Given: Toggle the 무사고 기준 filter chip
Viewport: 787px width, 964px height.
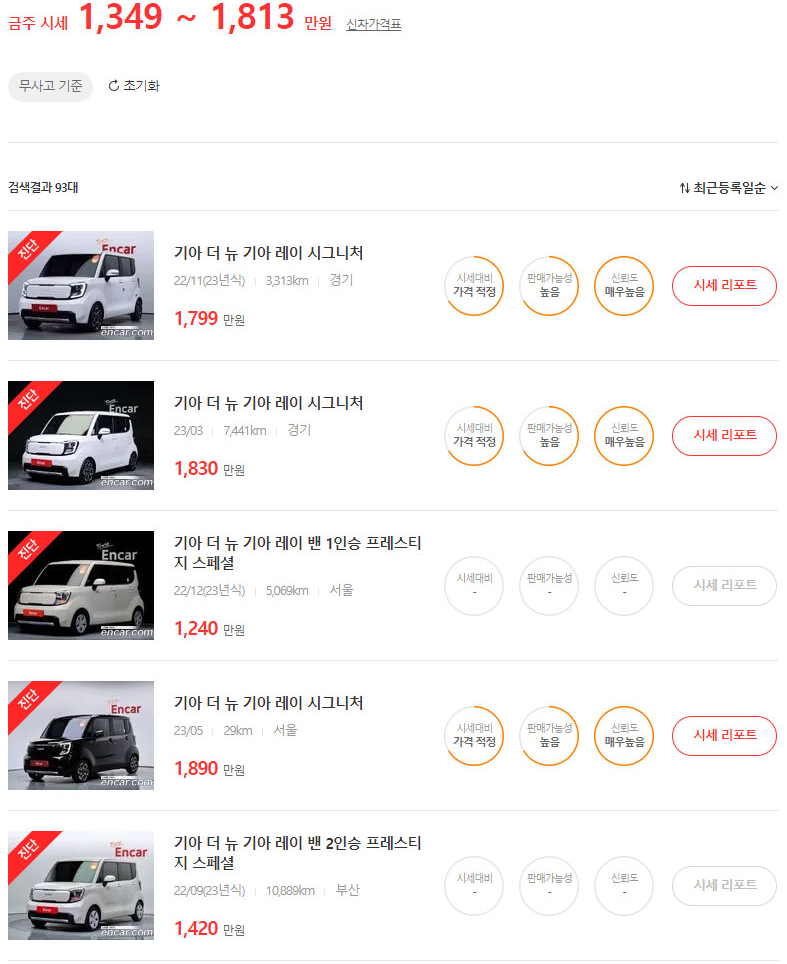Looking at the screenshot, I should click(x=50, y=86).
